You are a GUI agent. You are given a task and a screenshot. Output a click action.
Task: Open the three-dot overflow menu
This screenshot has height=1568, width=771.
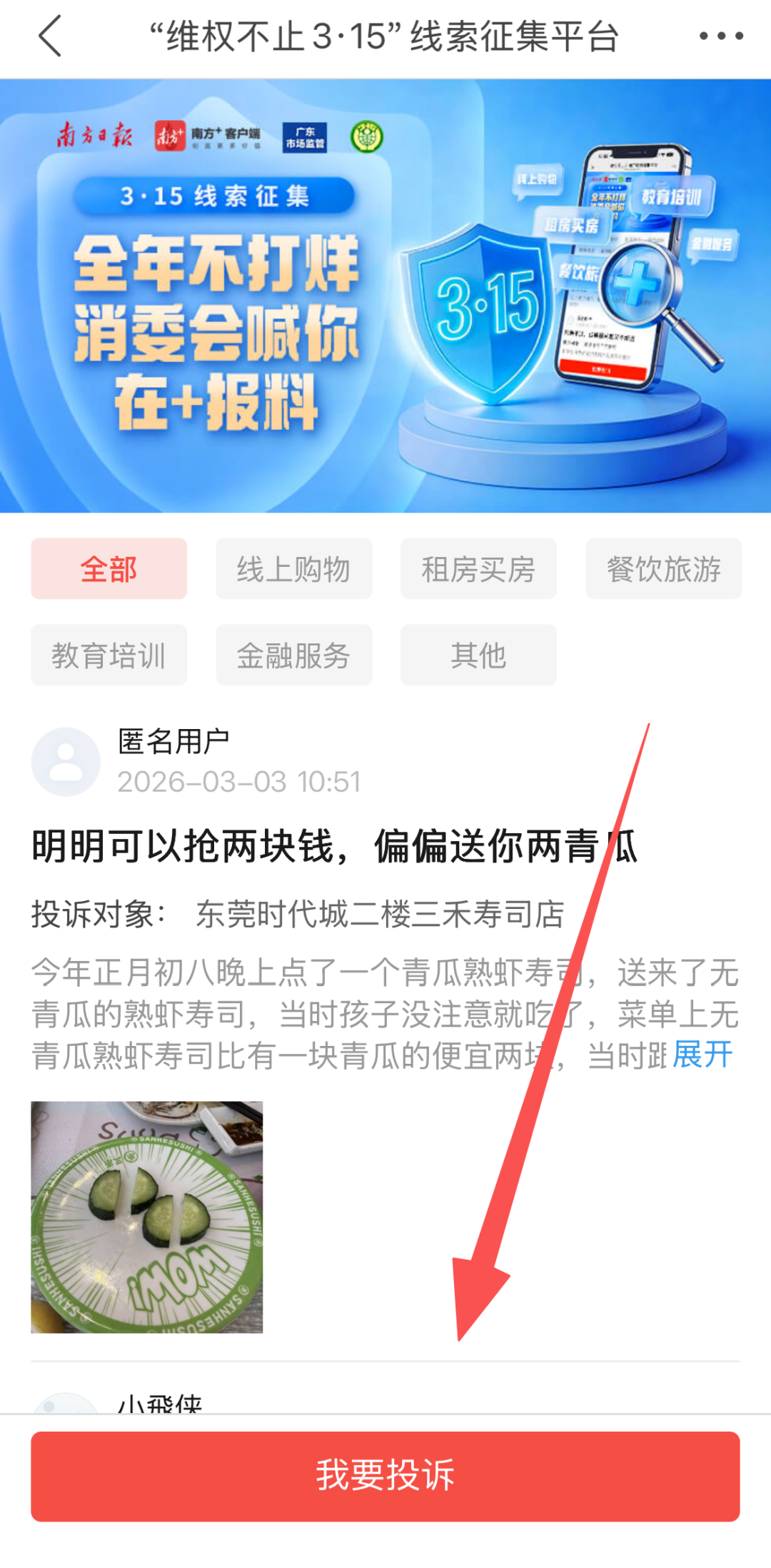click(x=720, y=36)
